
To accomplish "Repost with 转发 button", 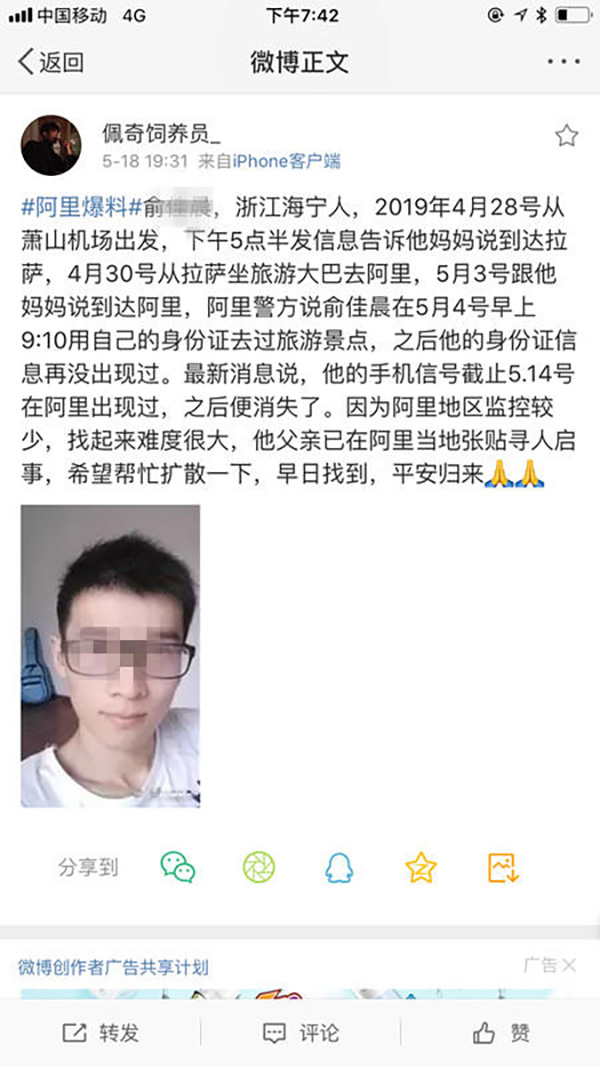I will click(x=100, y=1033).
